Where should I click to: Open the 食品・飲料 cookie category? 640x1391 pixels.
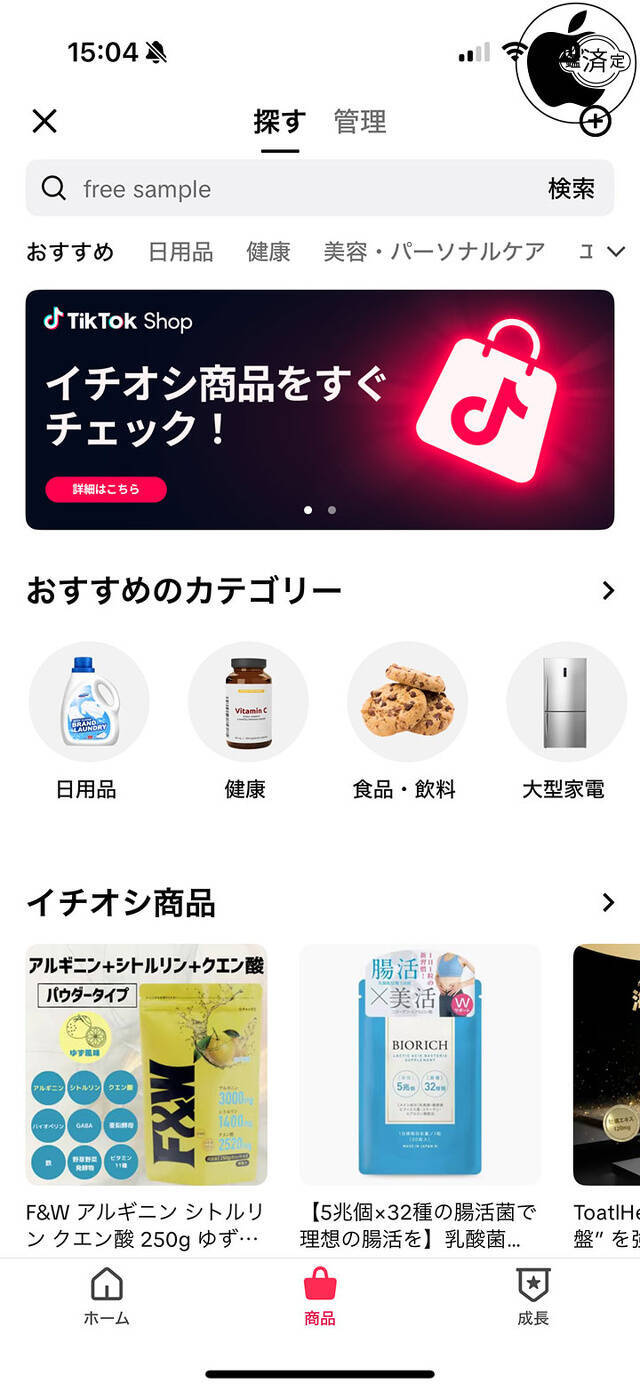(x=407, y=722)
